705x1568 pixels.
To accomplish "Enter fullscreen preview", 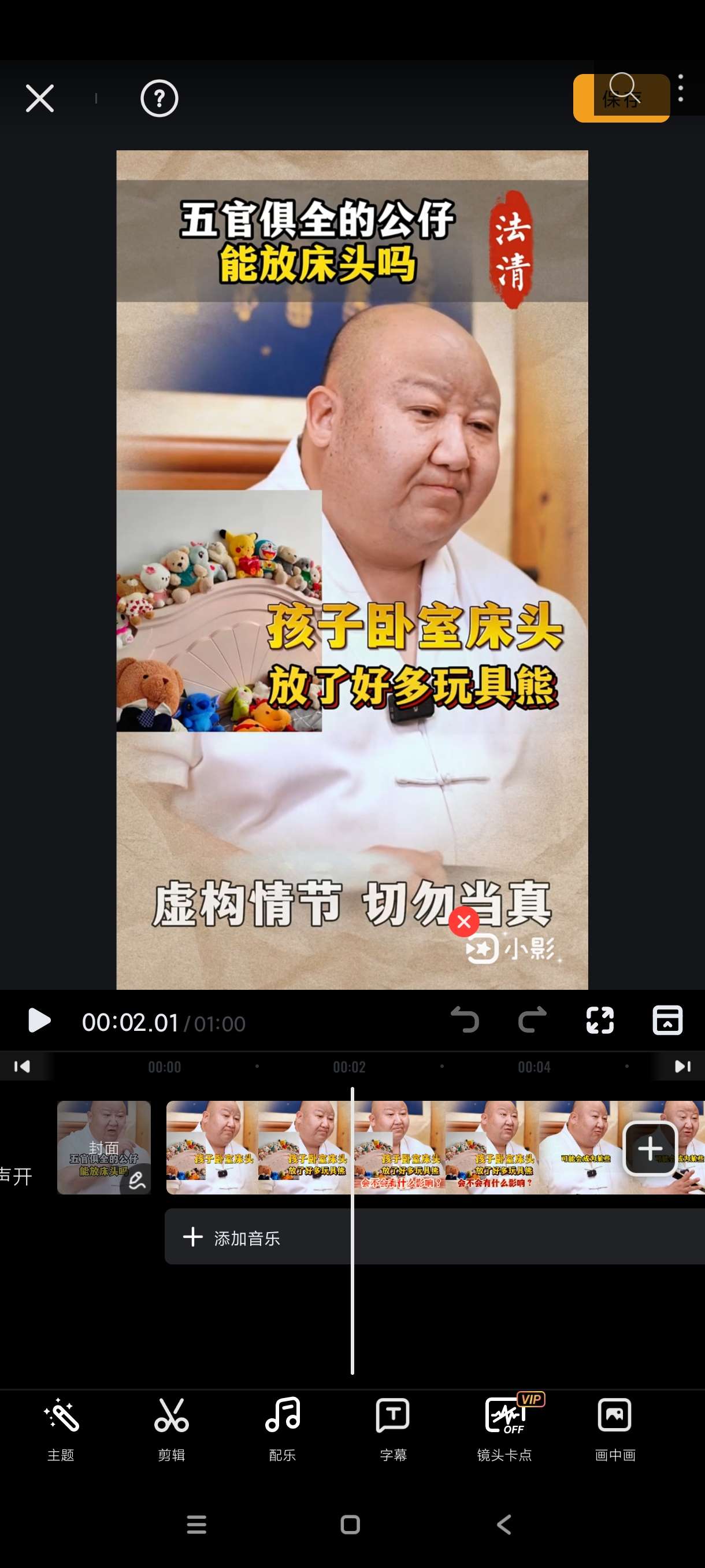I will coord(600,1021).
